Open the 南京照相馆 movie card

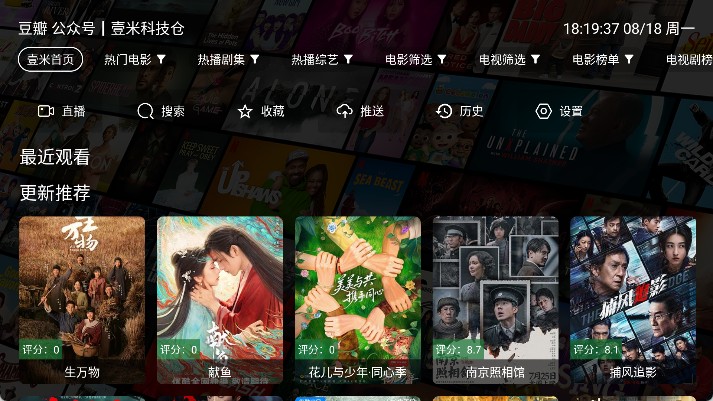tap(495, 300)
